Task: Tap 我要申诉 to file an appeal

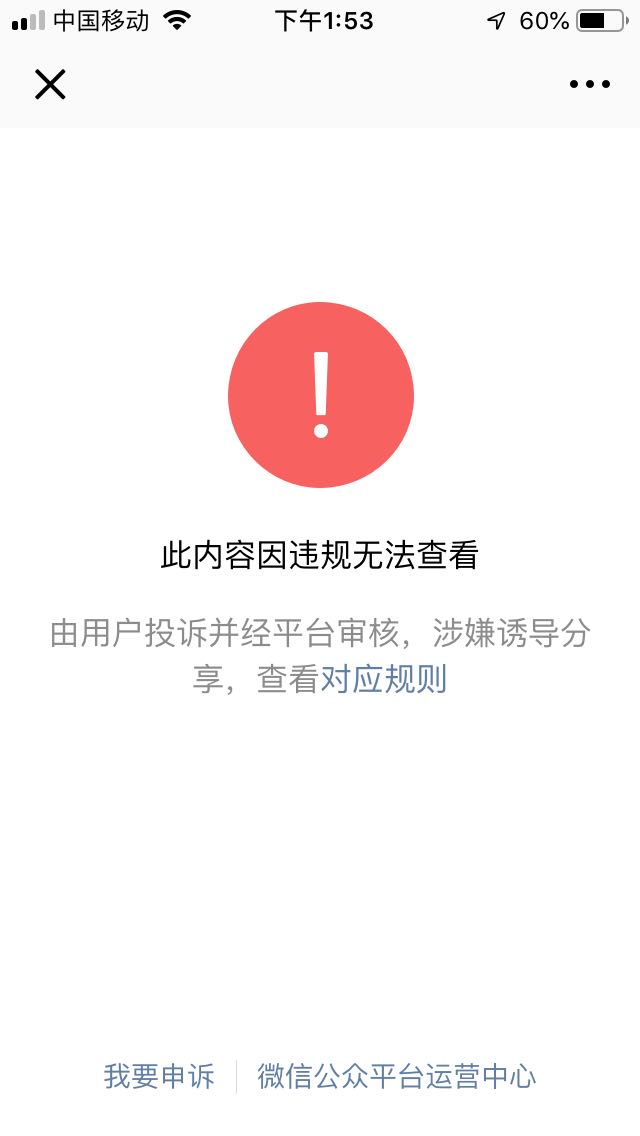Action: click(x=159, y=1076)
